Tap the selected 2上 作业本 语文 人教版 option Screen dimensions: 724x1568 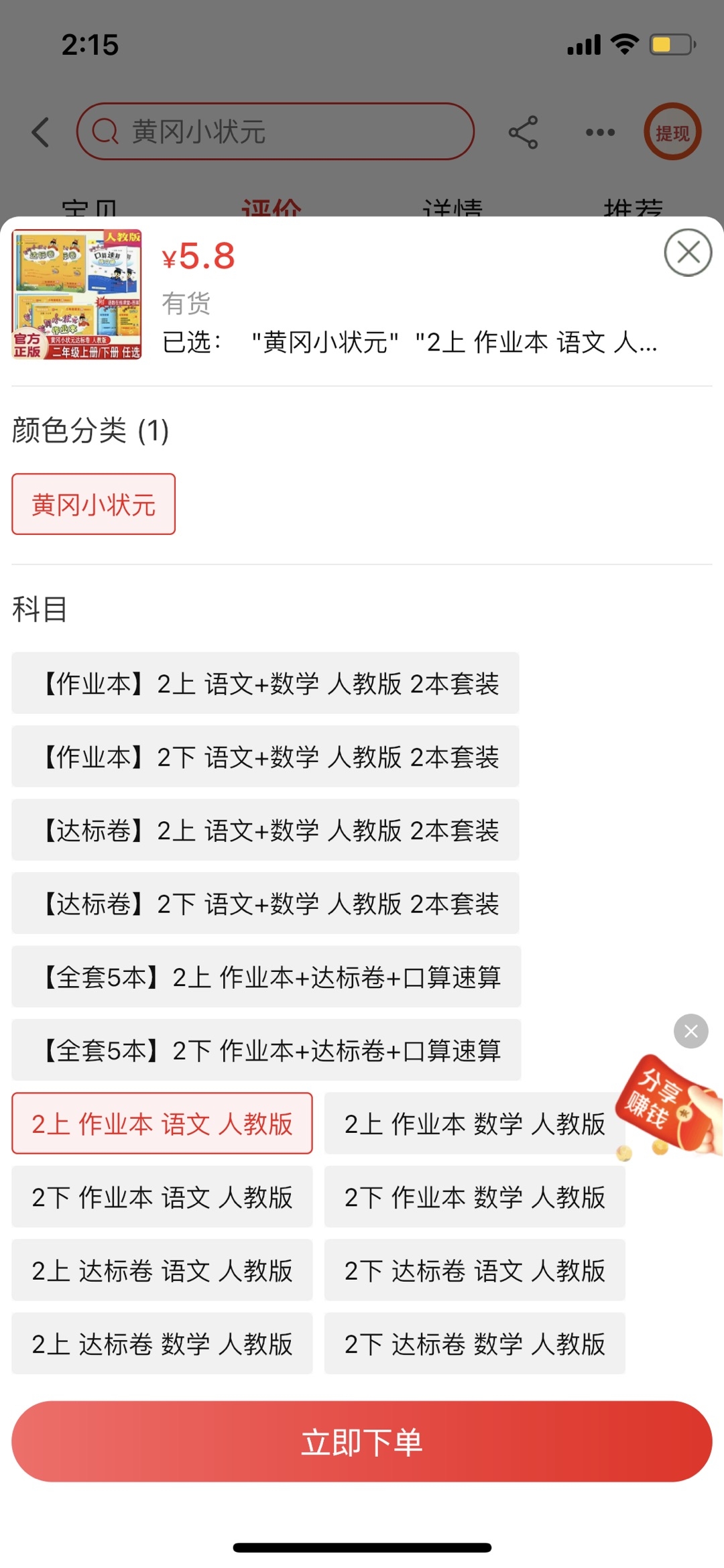[x=162, y=1124]
